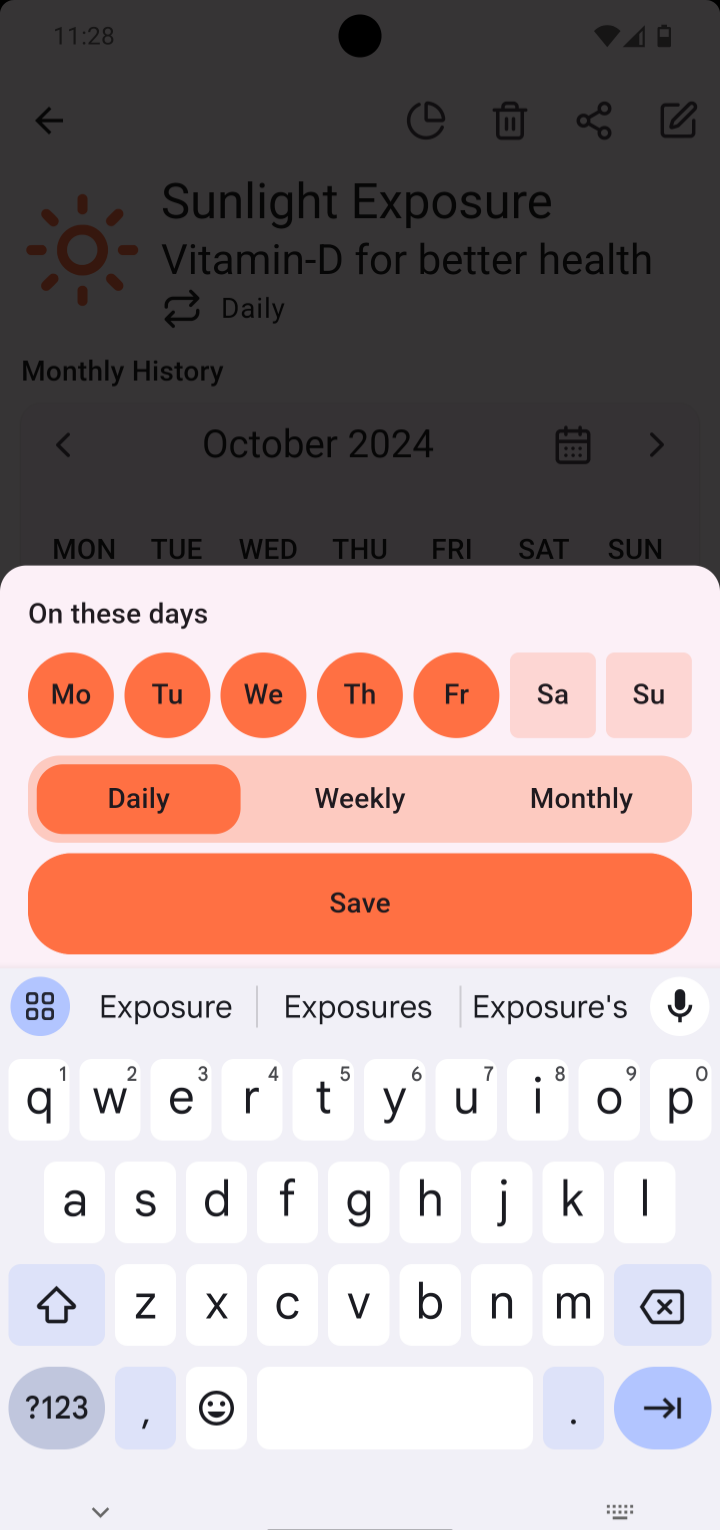Toggle off the Th day chip
The height and width of the screenshot is (1530, 720).
tap(360, 695)
